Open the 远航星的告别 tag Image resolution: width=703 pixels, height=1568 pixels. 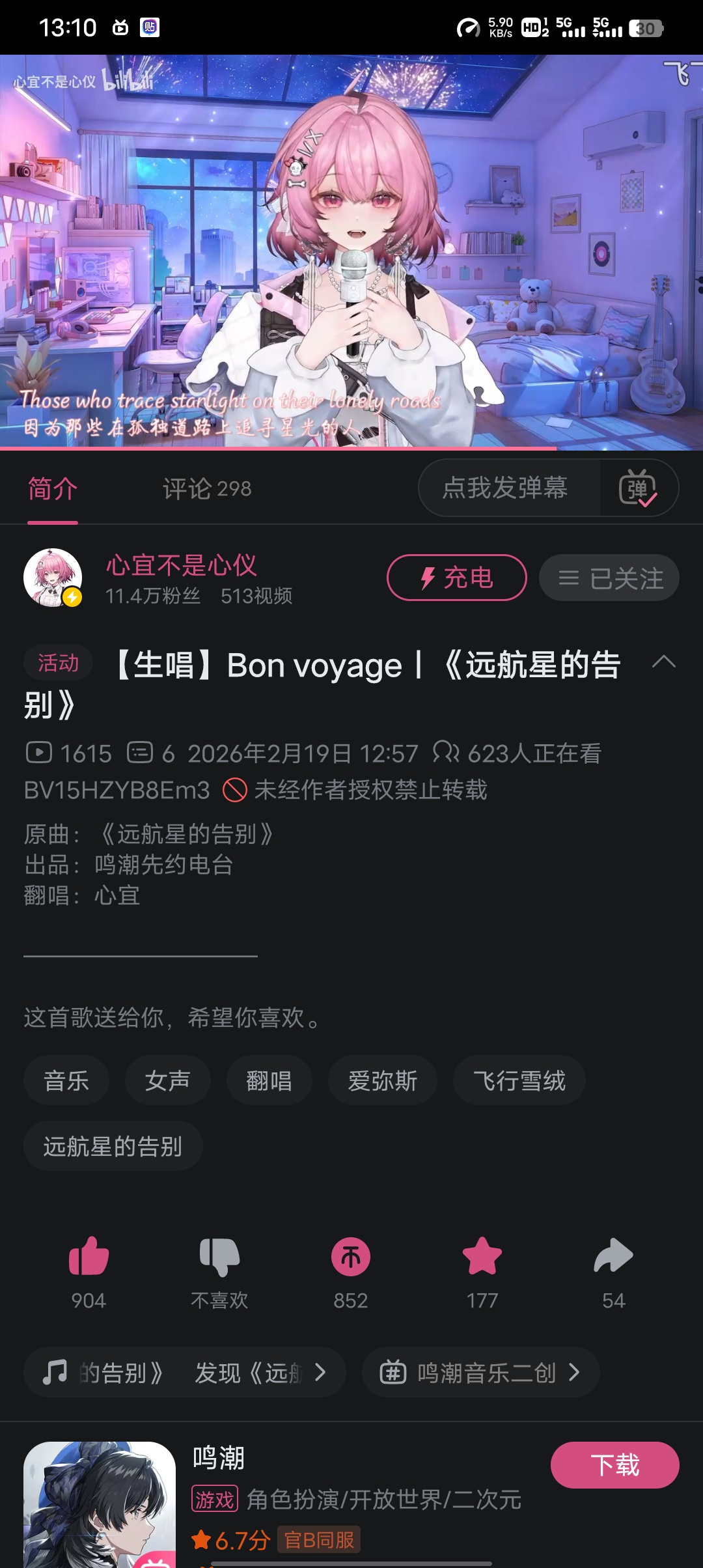coord(113,1146)
